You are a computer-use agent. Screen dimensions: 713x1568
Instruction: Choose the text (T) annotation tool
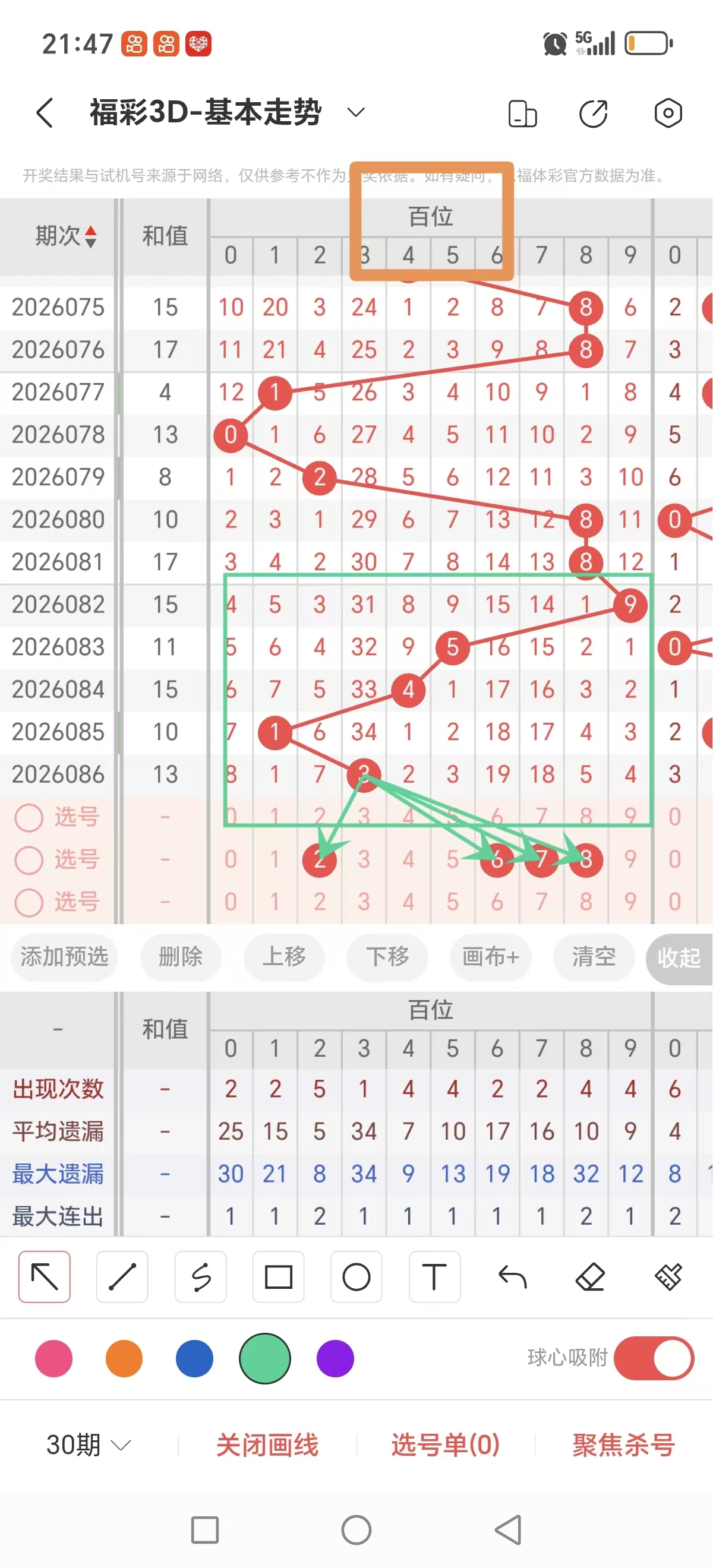(434, 1278)
